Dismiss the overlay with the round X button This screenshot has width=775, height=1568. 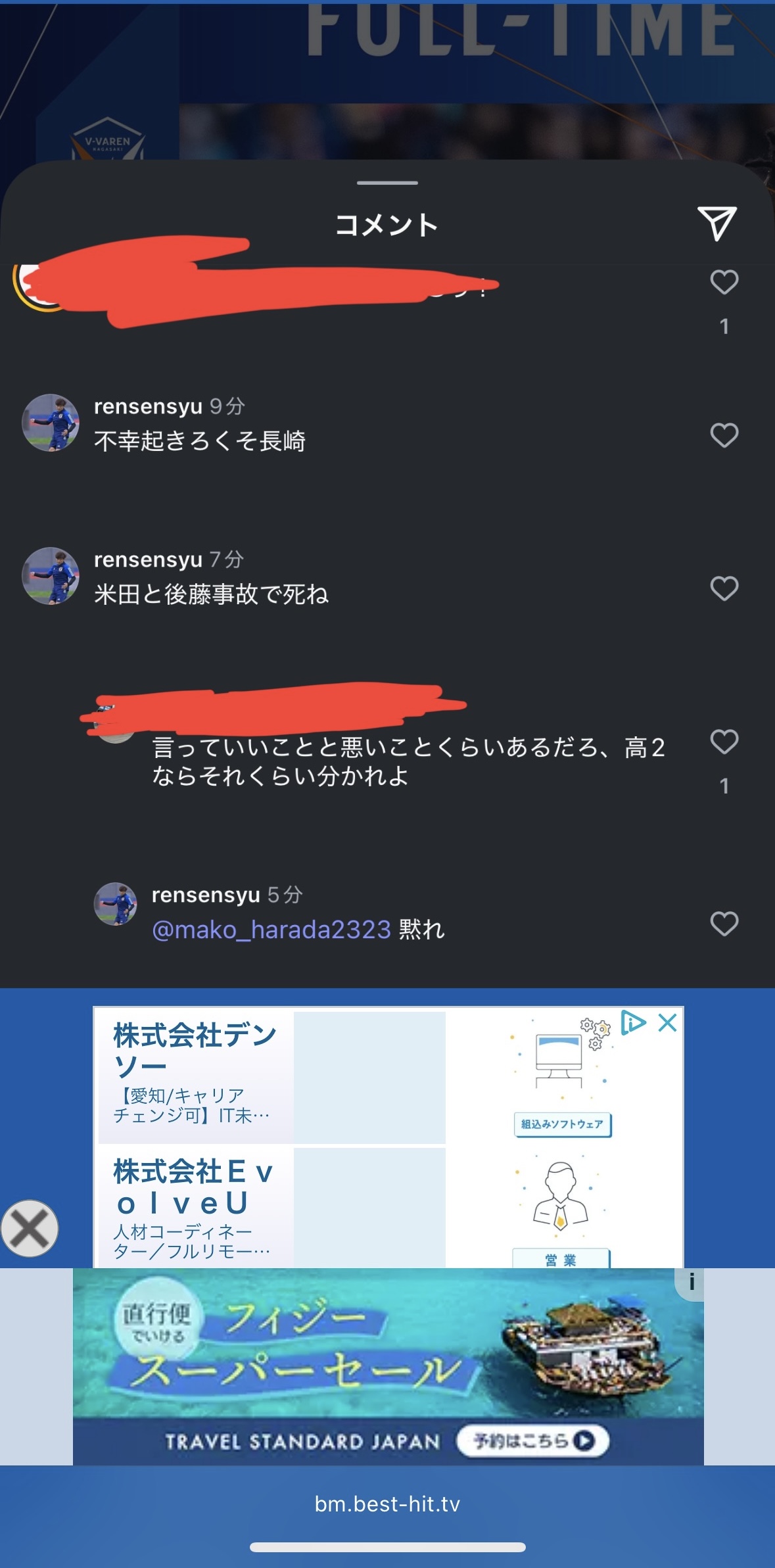coord(30,1228)
